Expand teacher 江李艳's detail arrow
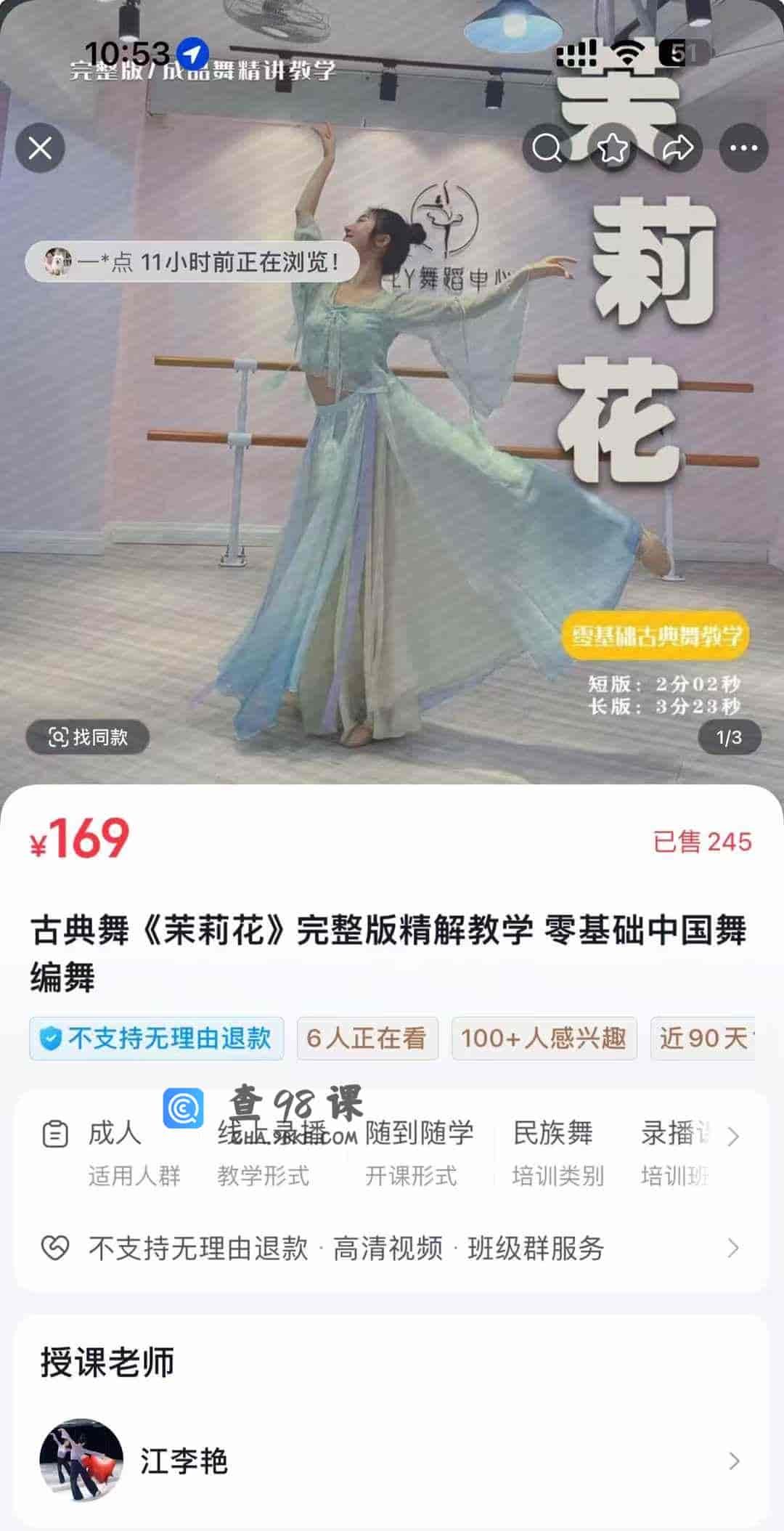 pyautogui.click(x=736, y=1462)
